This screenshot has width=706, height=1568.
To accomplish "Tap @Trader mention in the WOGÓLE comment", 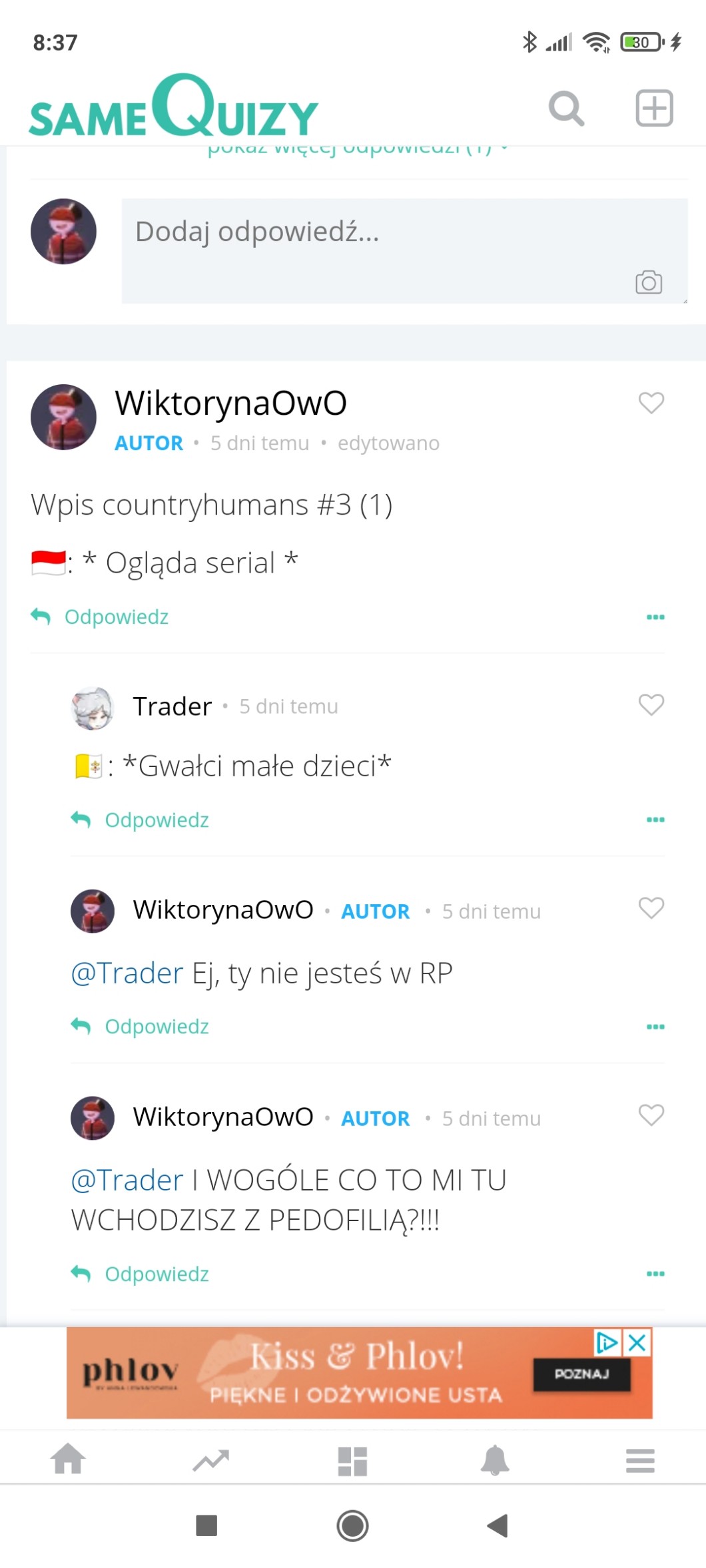I will click(127, 1180).
